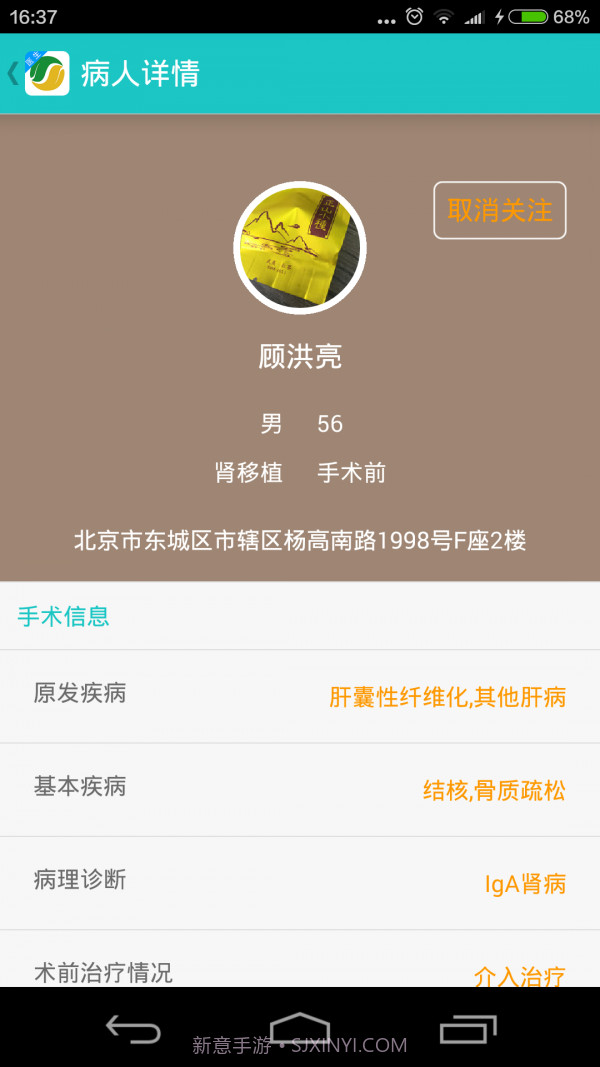The height and width of the screenshot is (1067, 600).
Task: Open the patient's round profile photo
Action: [300, 248]
